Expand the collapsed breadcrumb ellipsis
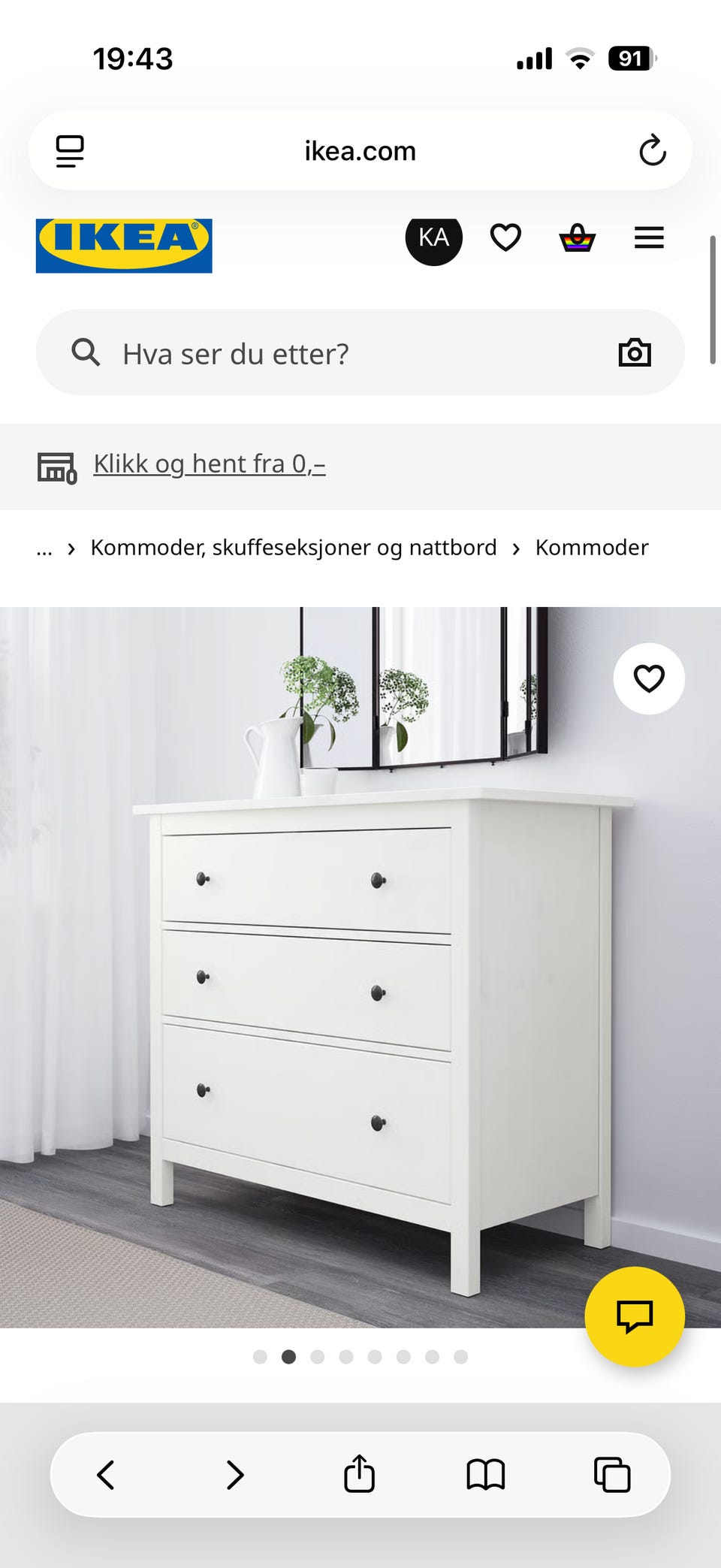 pyautogui.click(x=44, y=548)
